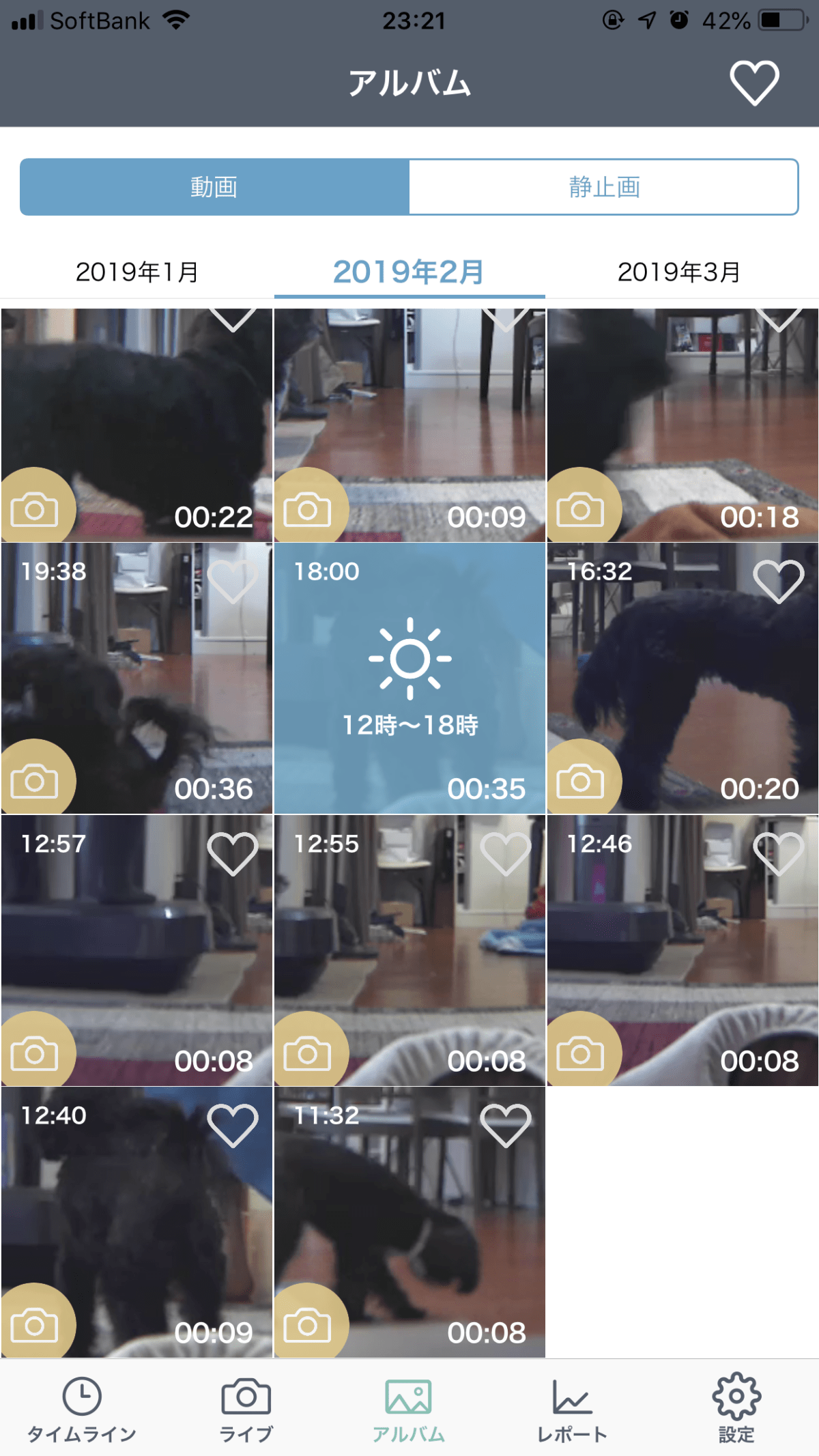Open 設定 settings tab
Image resolution: width=819 pixels, height=1456 pixels.
point(736,1408)
